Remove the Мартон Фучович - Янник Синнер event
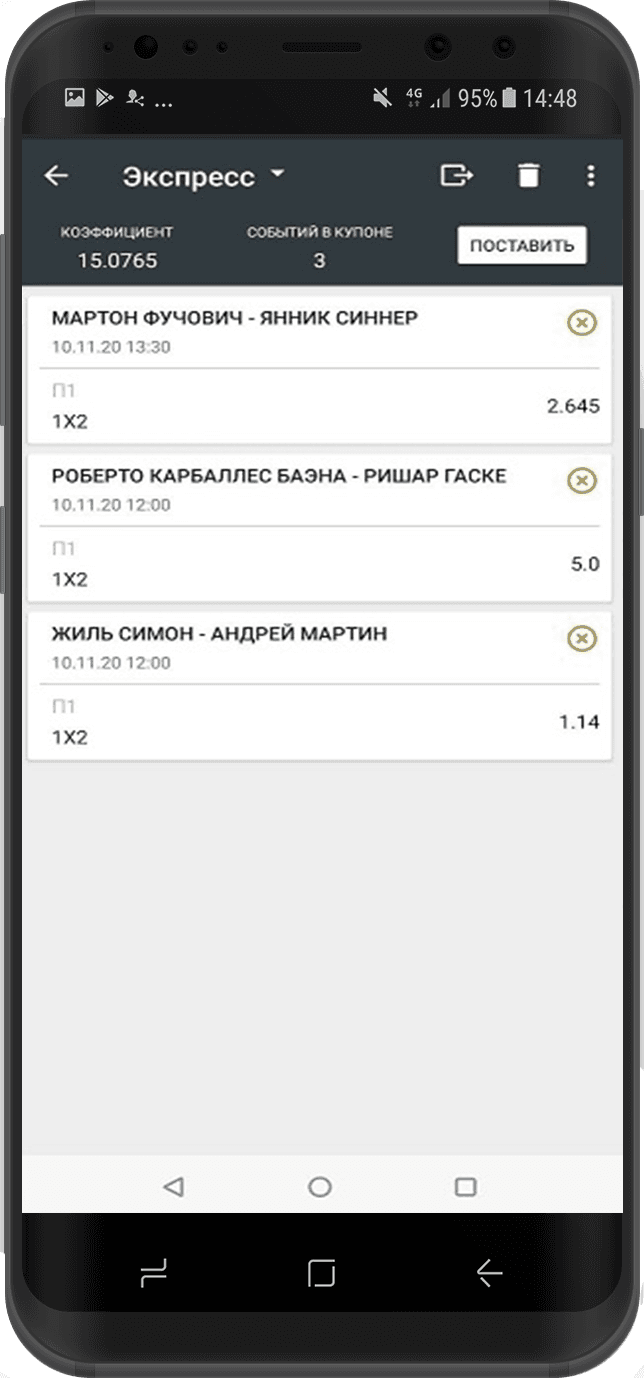The image size is (644, 1378). (582, 322)
